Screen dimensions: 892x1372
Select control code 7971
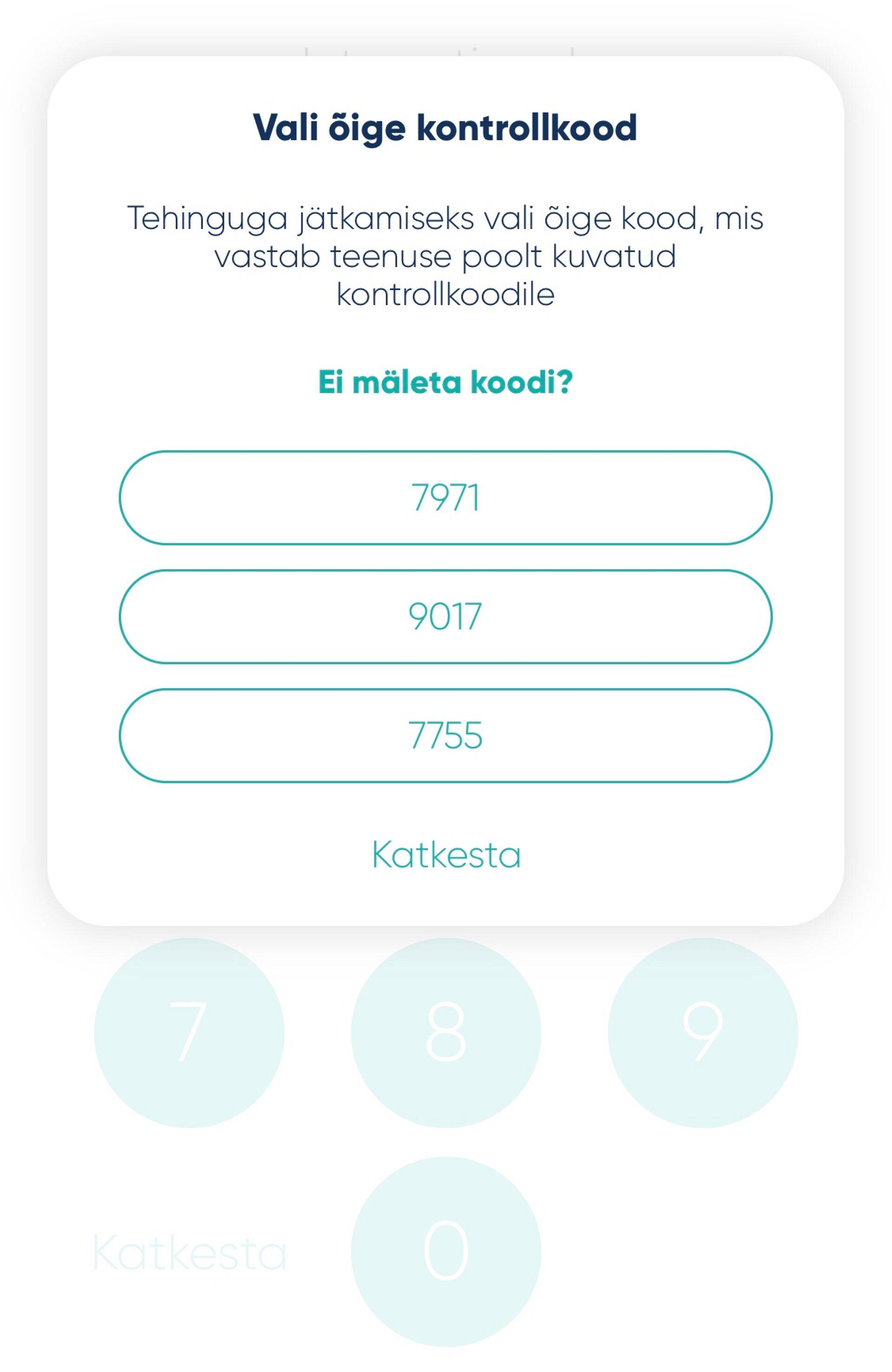pos(445,498)
